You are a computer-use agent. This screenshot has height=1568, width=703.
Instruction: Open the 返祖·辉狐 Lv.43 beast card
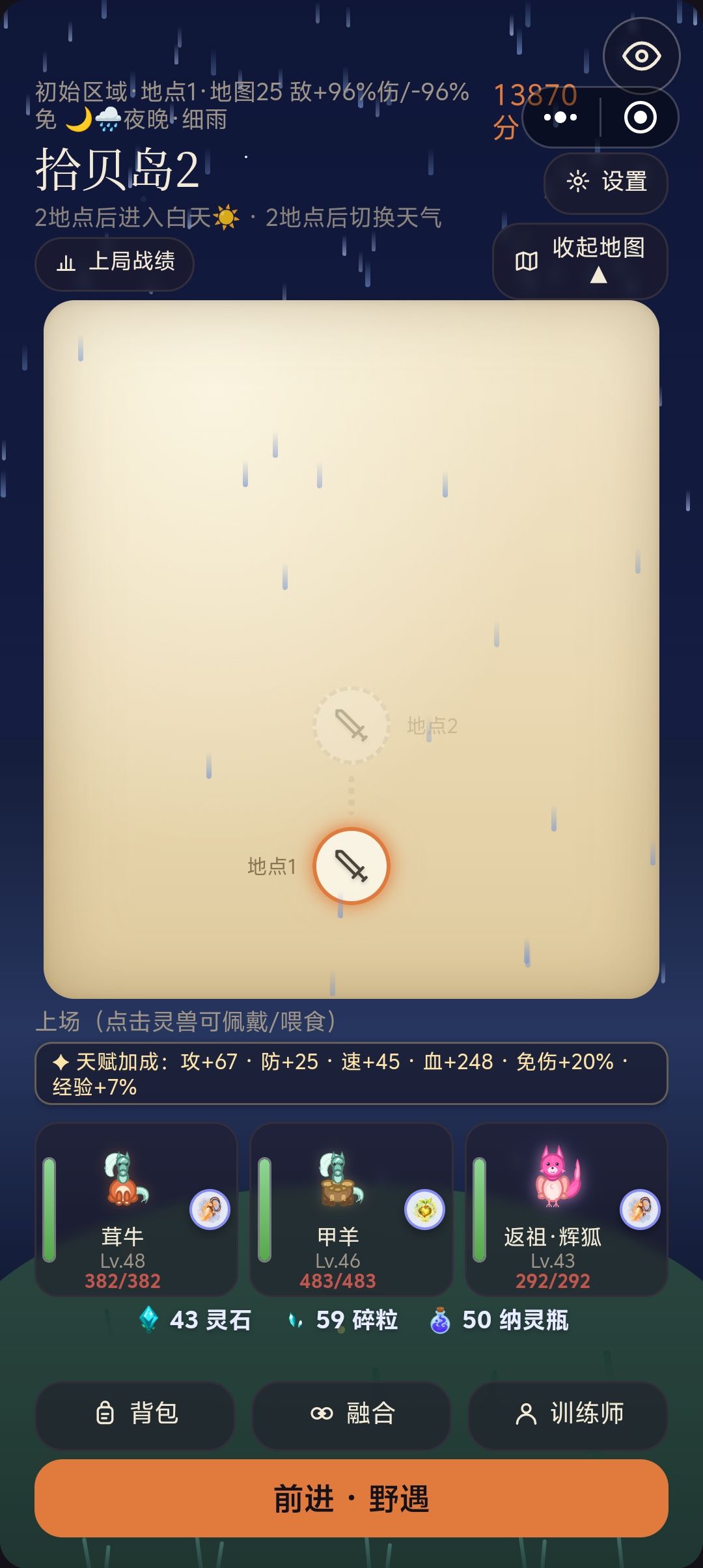click(566, 1209)
